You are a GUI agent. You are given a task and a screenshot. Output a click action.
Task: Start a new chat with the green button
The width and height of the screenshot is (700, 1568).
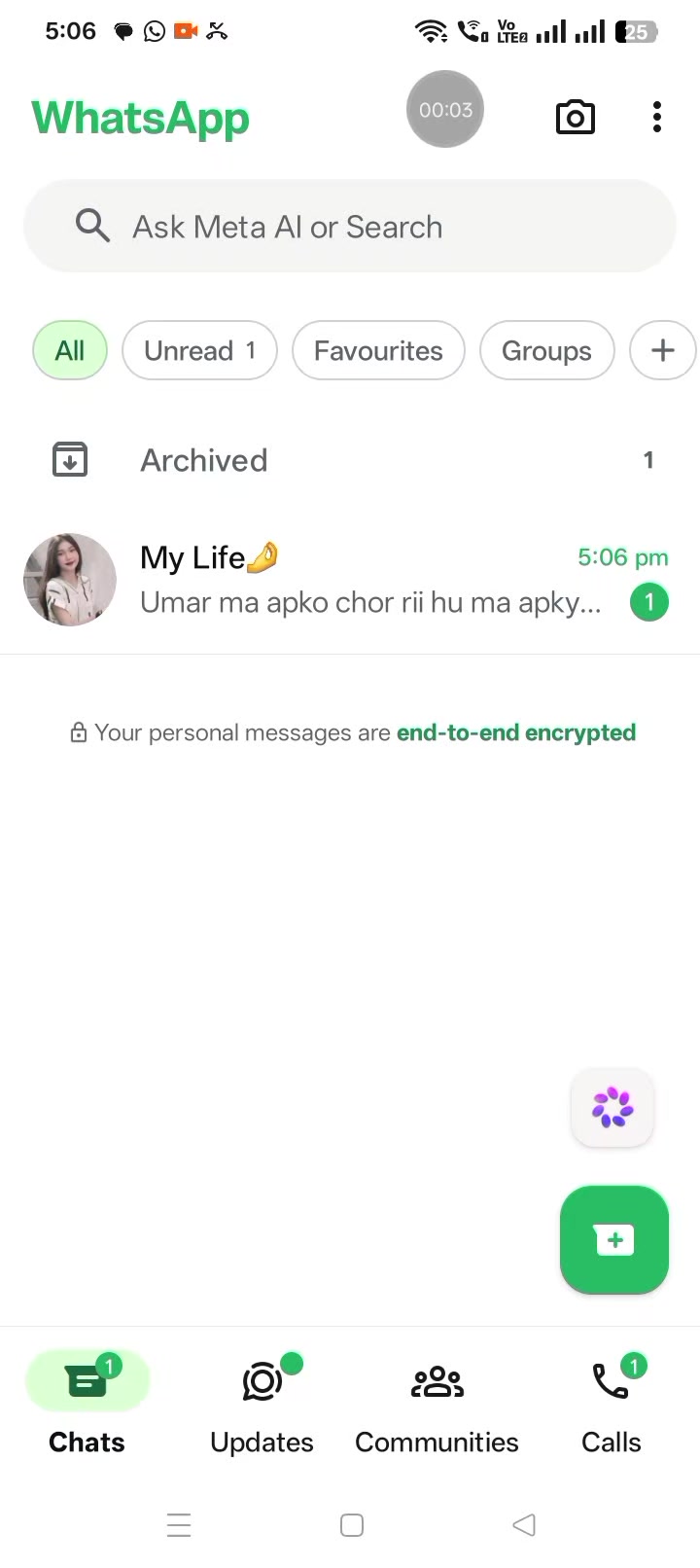tap(614, 1240)
